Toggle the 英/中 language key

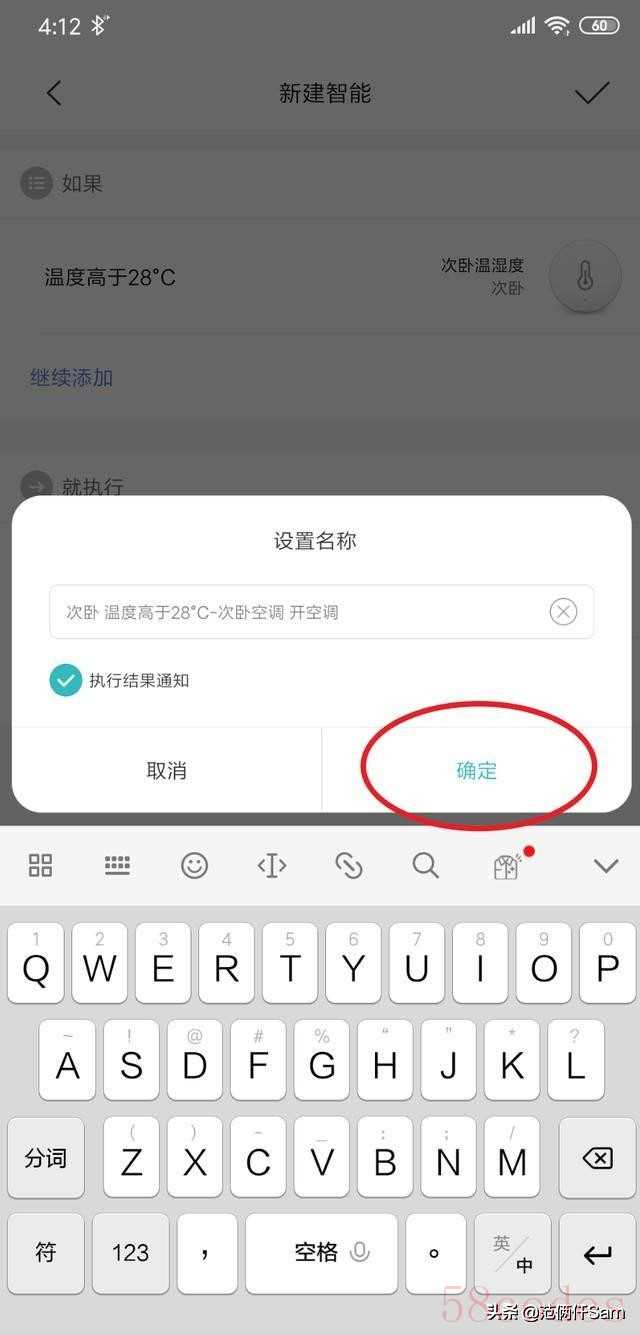(x=514, y=1253)
